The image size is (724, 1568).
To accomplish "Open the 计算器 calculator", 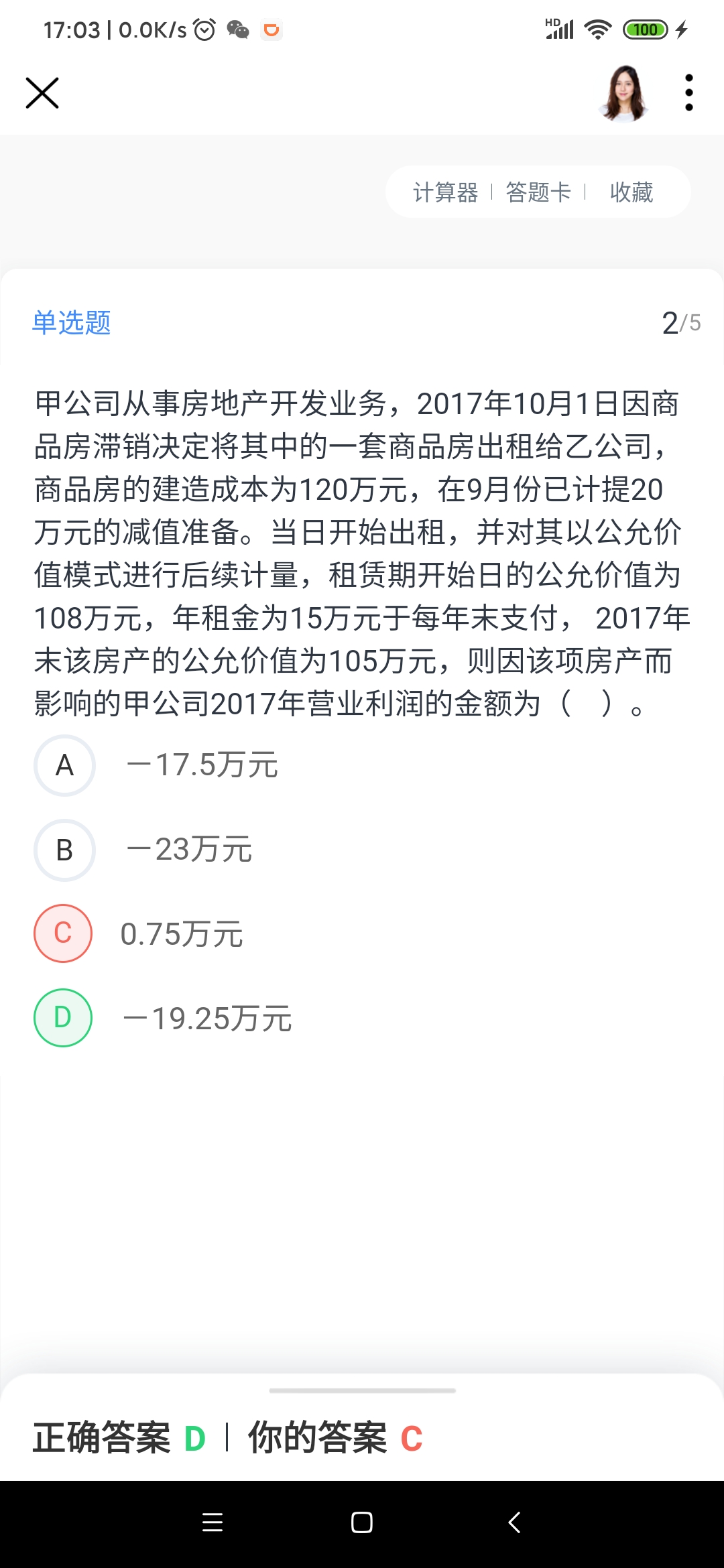I will coord(445,192).
